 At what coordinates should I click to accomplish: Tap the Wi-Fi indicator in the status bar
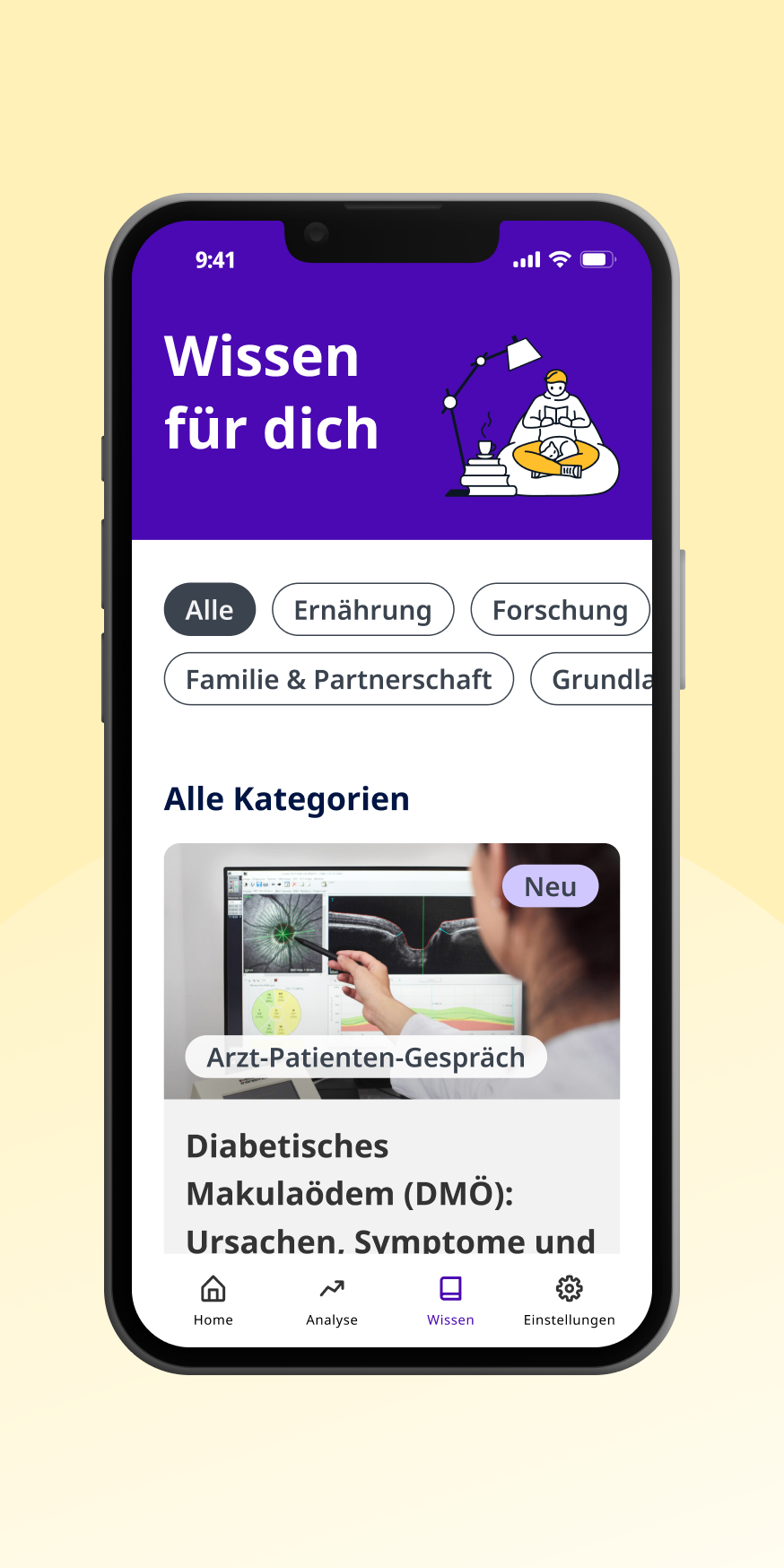click(558, 259)
